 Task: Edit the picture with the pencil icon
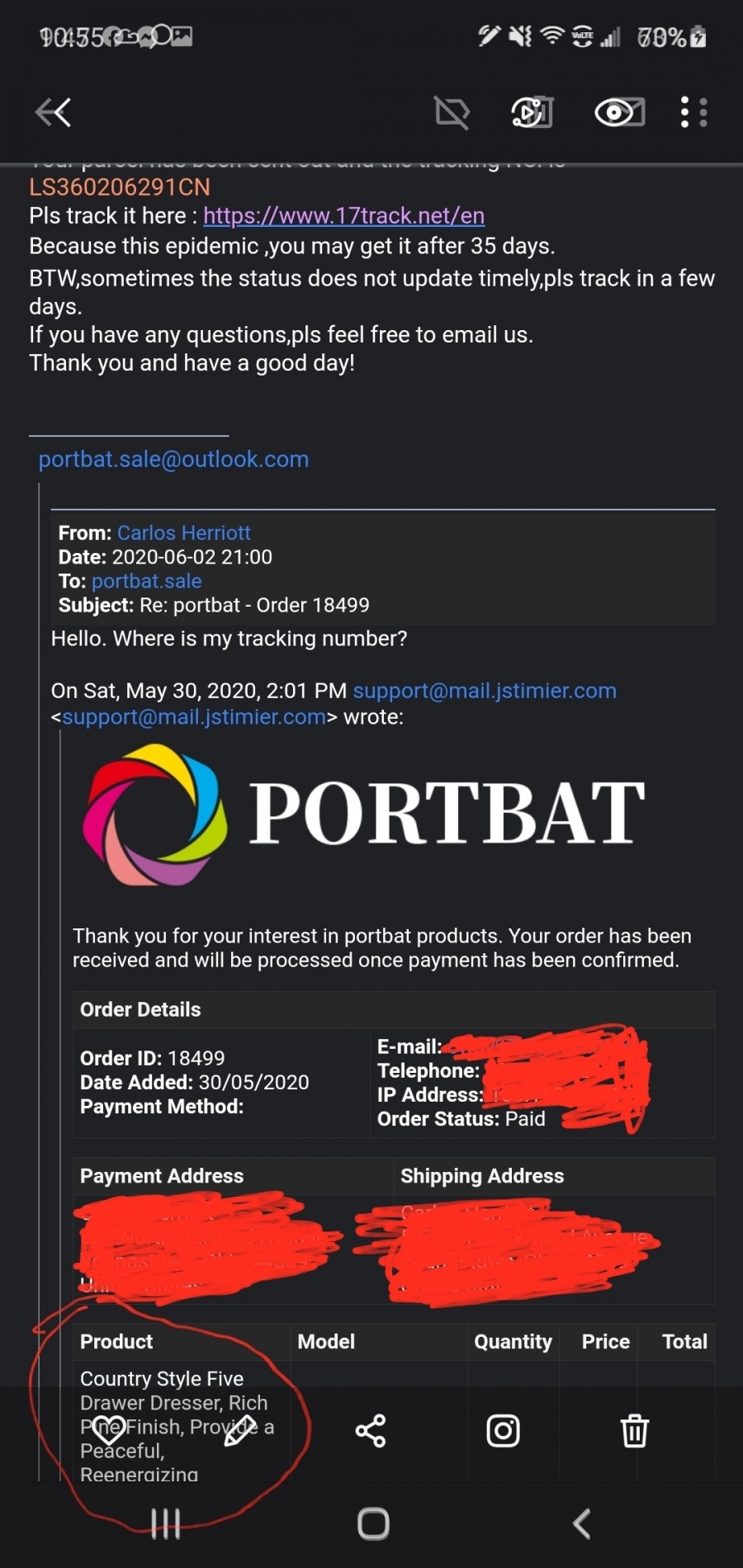pyautogui.click(x=239, y=1431)
